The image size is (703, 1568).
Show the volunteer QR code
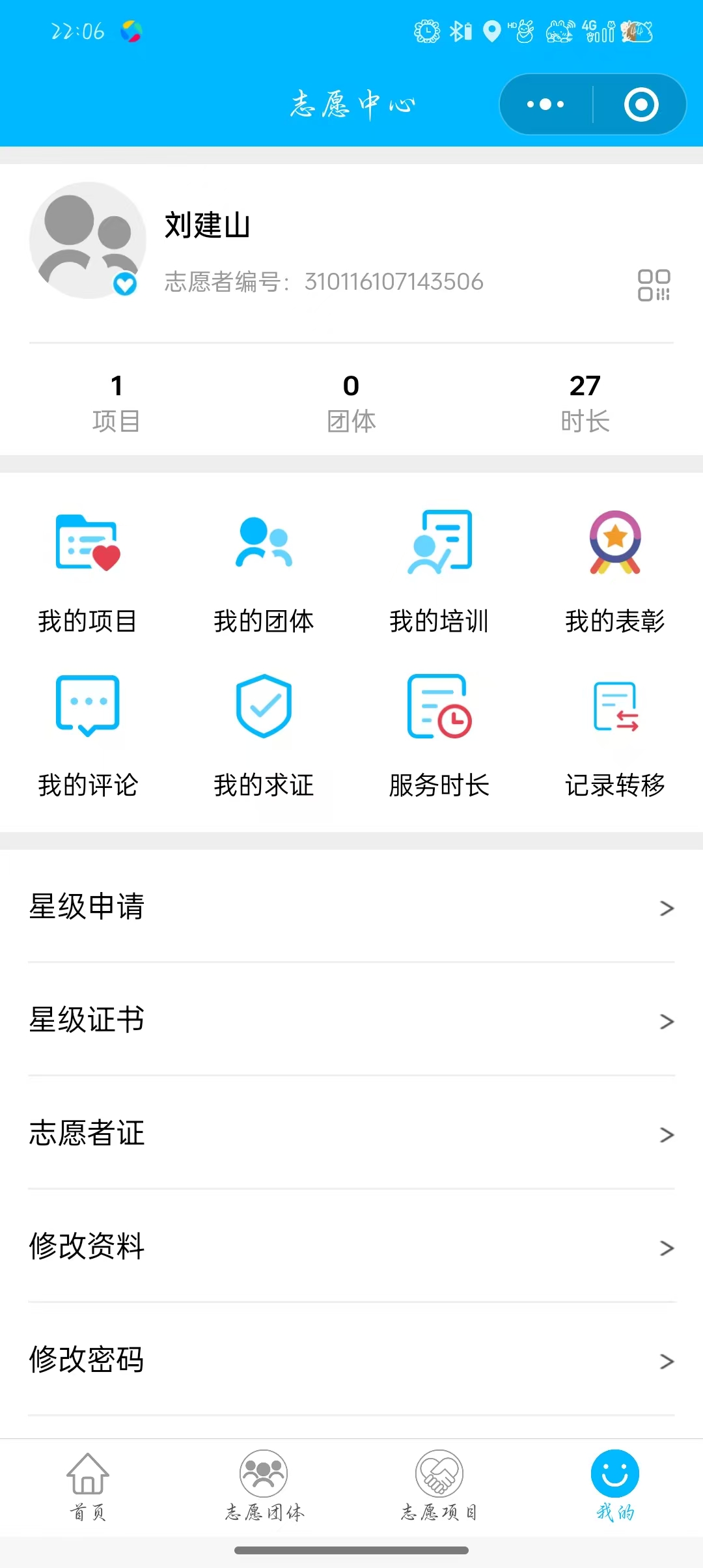pyautogui.click(x=654, y=285)
